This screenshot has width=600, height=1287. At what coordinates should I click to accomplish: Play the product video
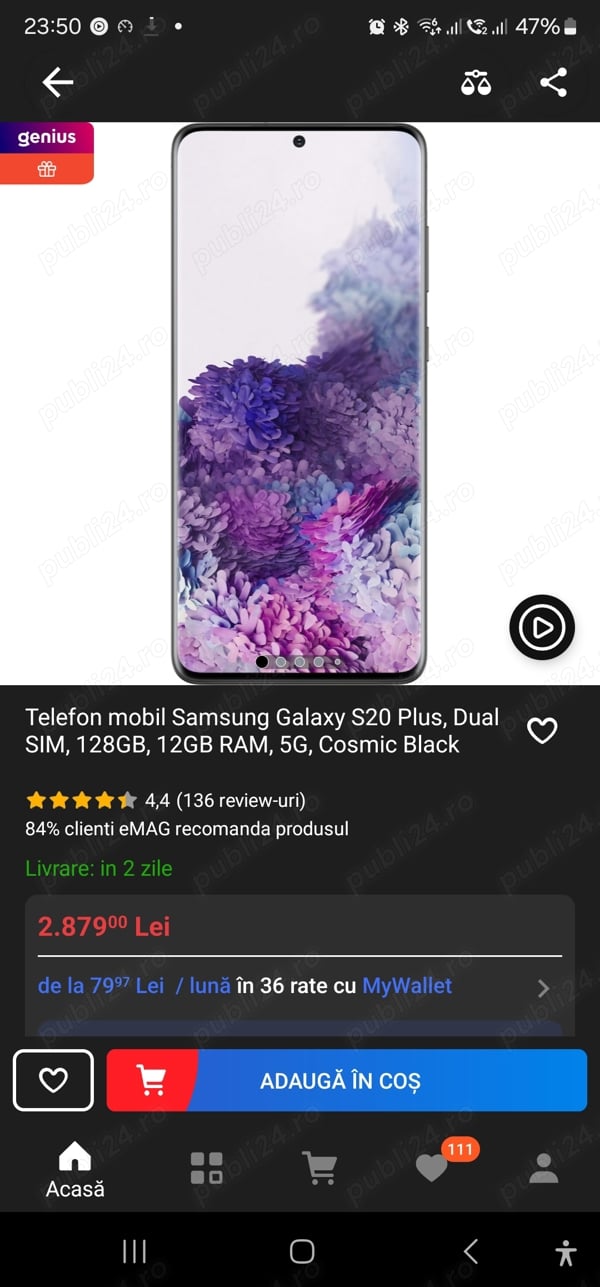(x=542, y=628)
